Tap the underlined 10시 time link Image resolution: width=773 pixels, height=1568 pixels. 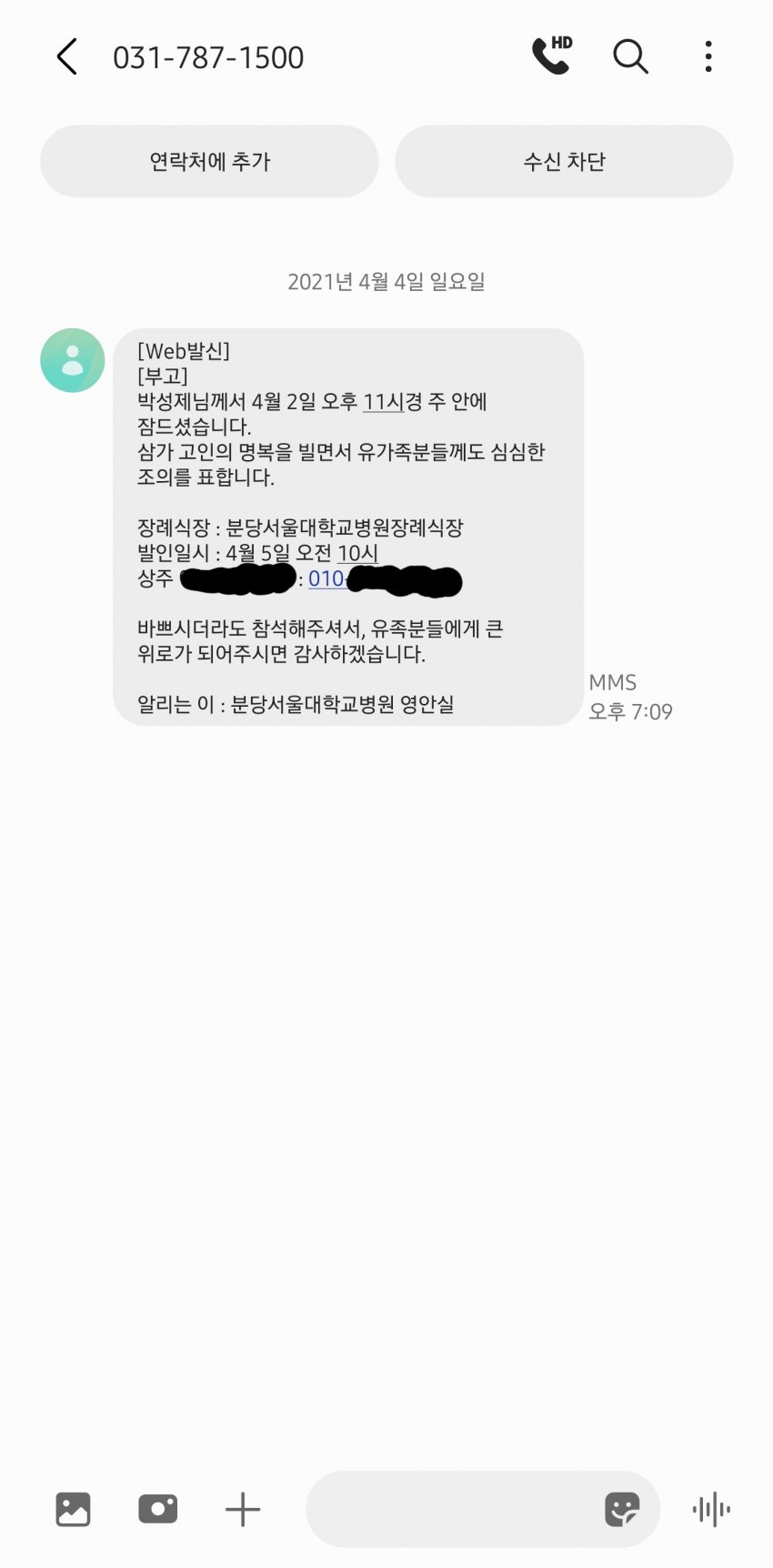(x=357, y=553)
